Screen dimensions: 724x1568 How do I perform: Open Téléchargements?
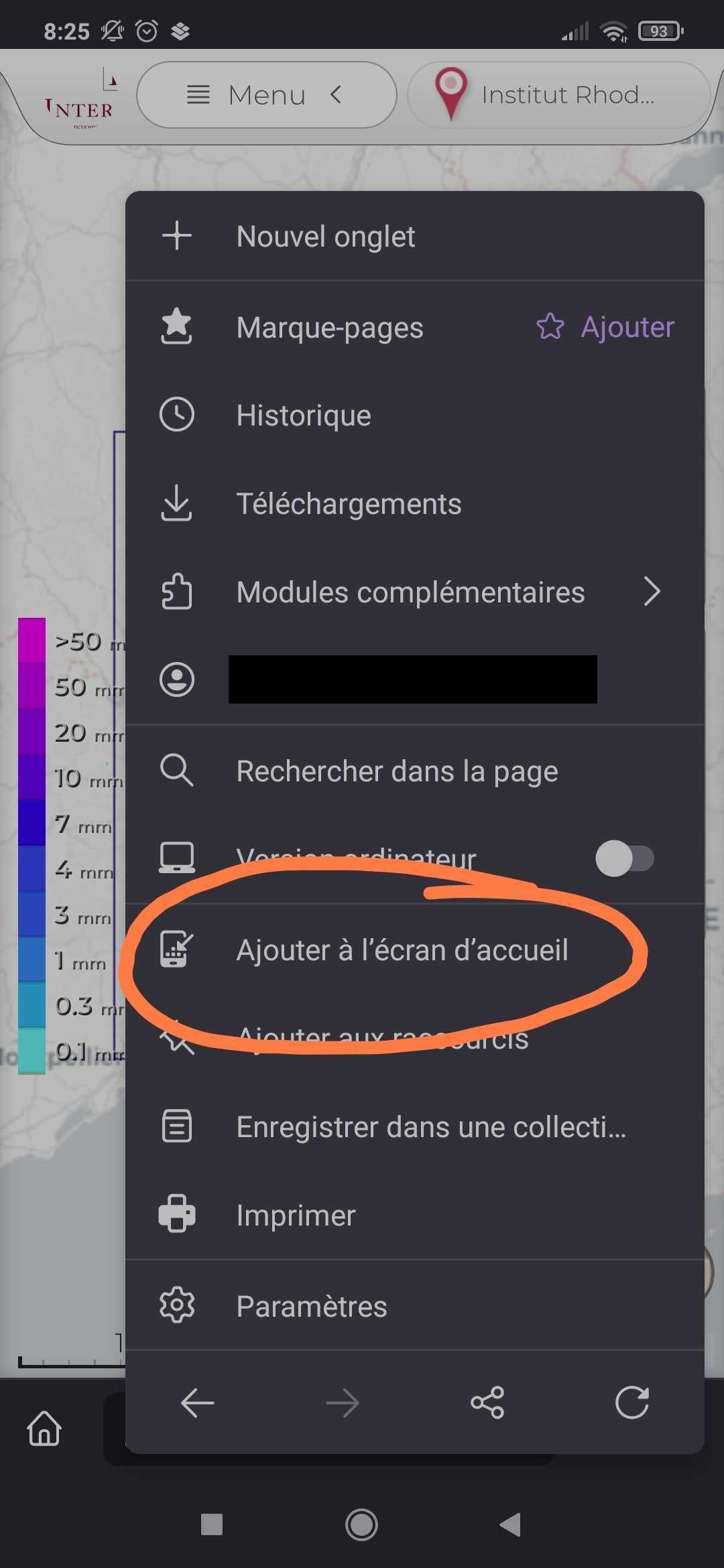tap(349, 504)
